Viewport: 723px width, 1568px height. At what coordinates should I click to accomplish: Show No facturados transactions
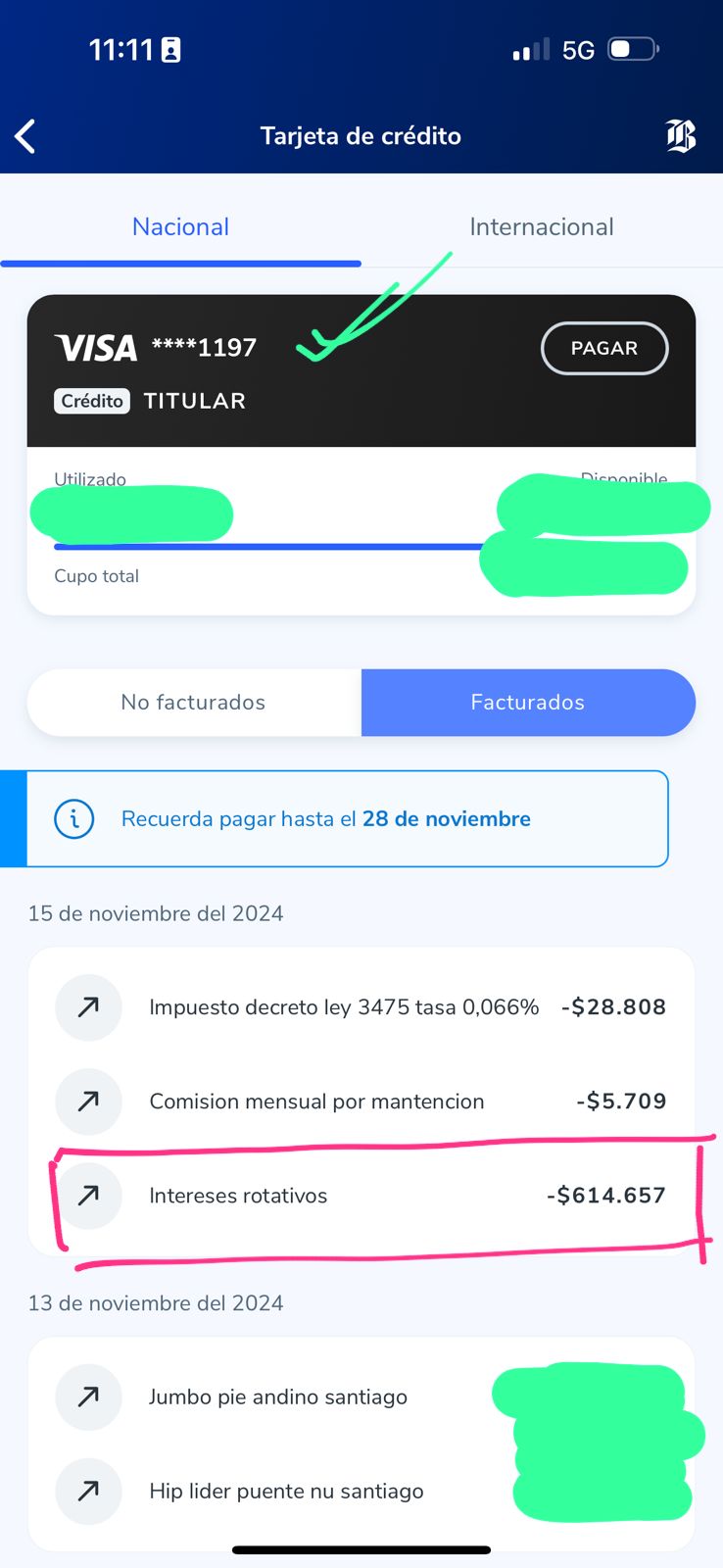(x=194, y=703)
